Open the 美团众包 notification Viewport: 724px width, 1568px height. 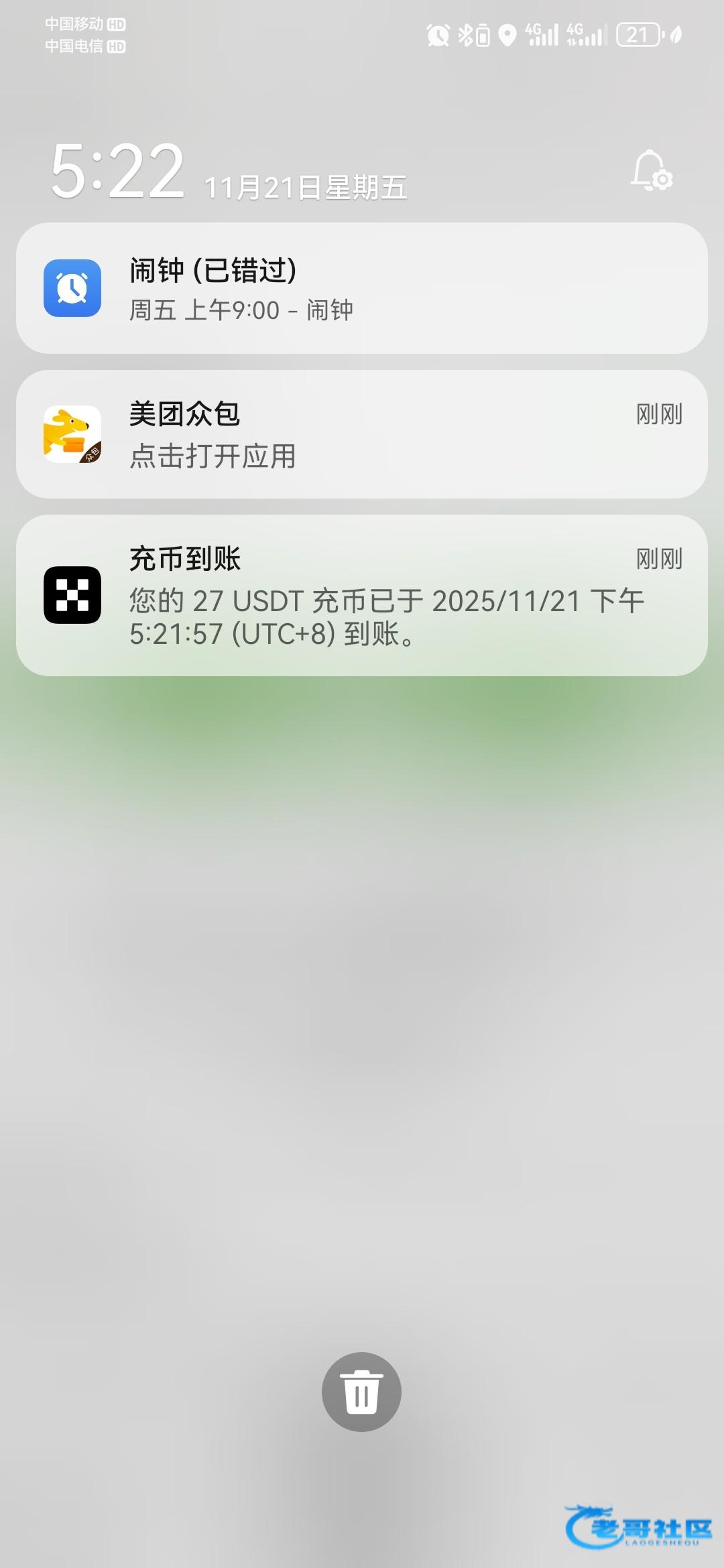point(362,434)
